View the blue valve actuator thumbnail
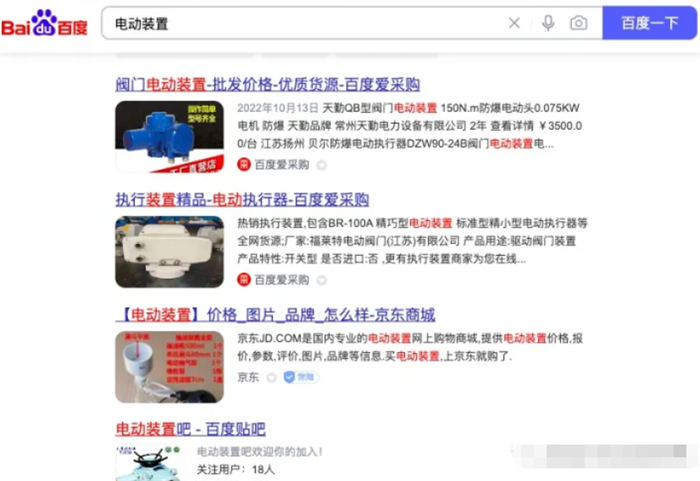 tap(169, 136)
